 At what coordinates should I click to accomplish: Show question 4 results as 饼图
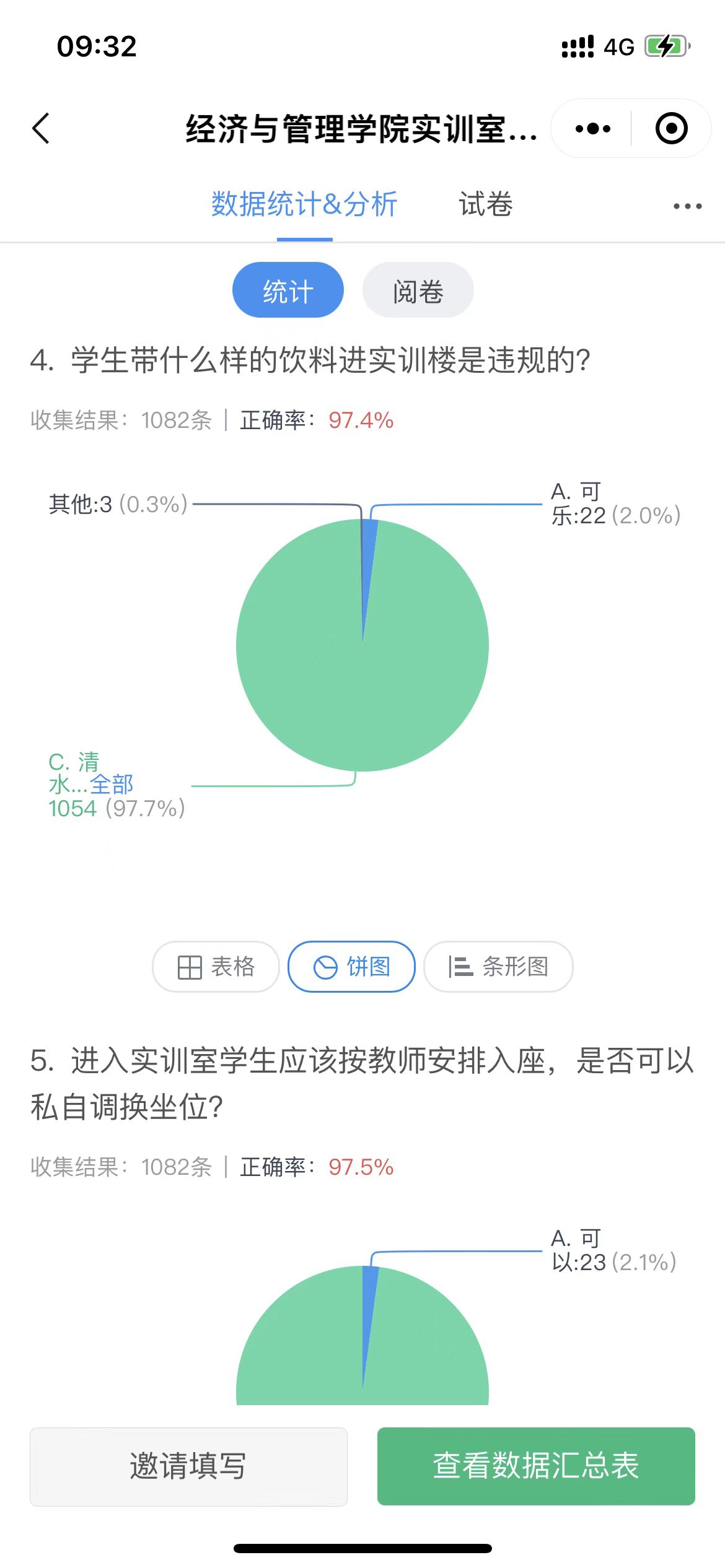[351, 967]
